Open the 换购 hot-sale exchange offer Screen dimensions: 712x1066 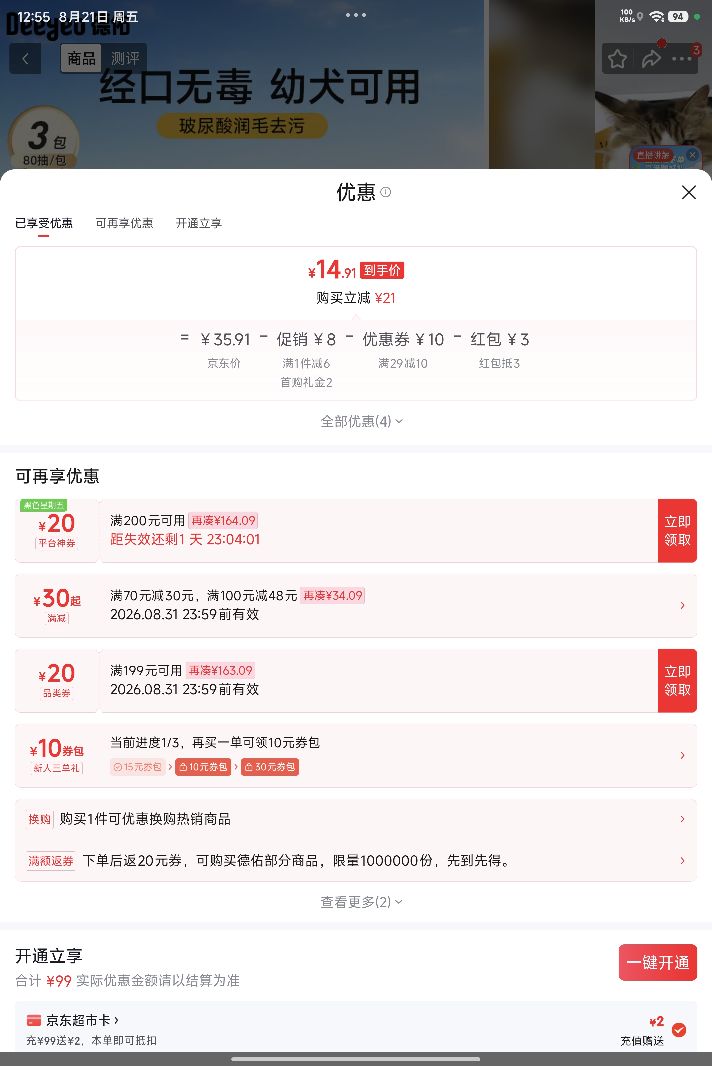(356, 819)
